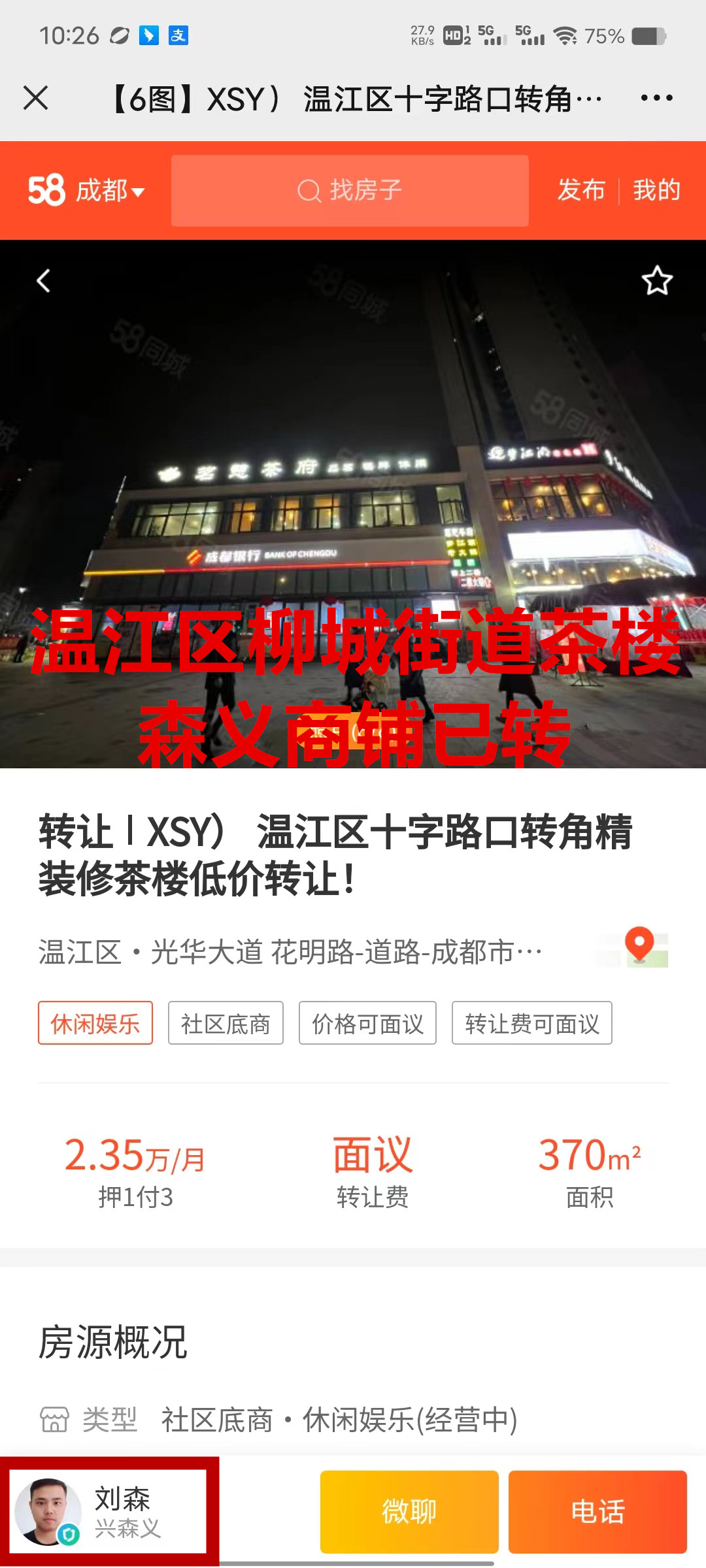Open the 成都 city selector dropdown
The image size is (706, 1568).
pos(109,191)
